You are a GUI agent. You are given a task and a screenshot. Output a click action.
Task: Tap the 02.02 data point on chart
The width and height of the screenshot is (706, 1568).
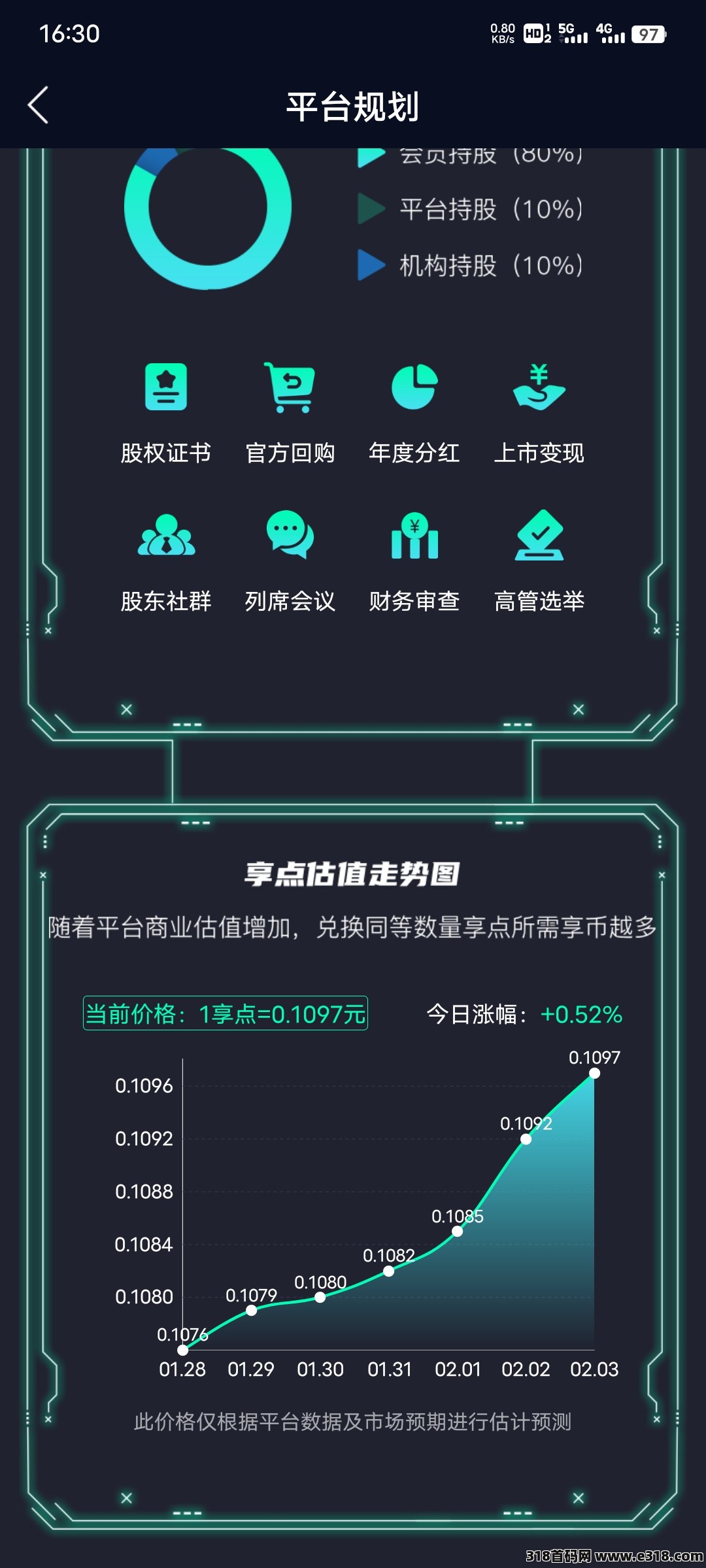[x=526, y=1139]
